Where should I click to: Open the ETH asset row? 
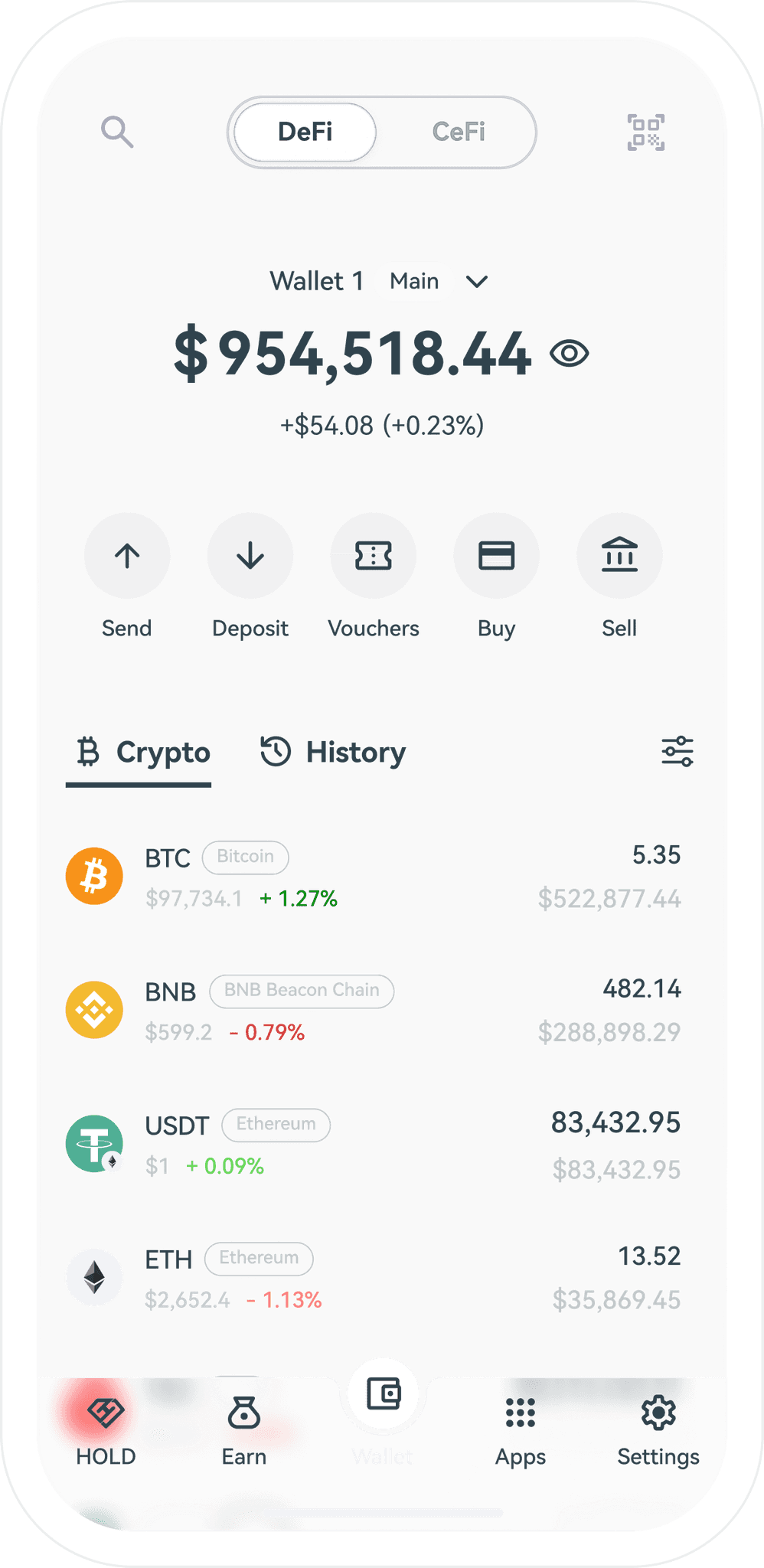click(x=374, y=1277)
